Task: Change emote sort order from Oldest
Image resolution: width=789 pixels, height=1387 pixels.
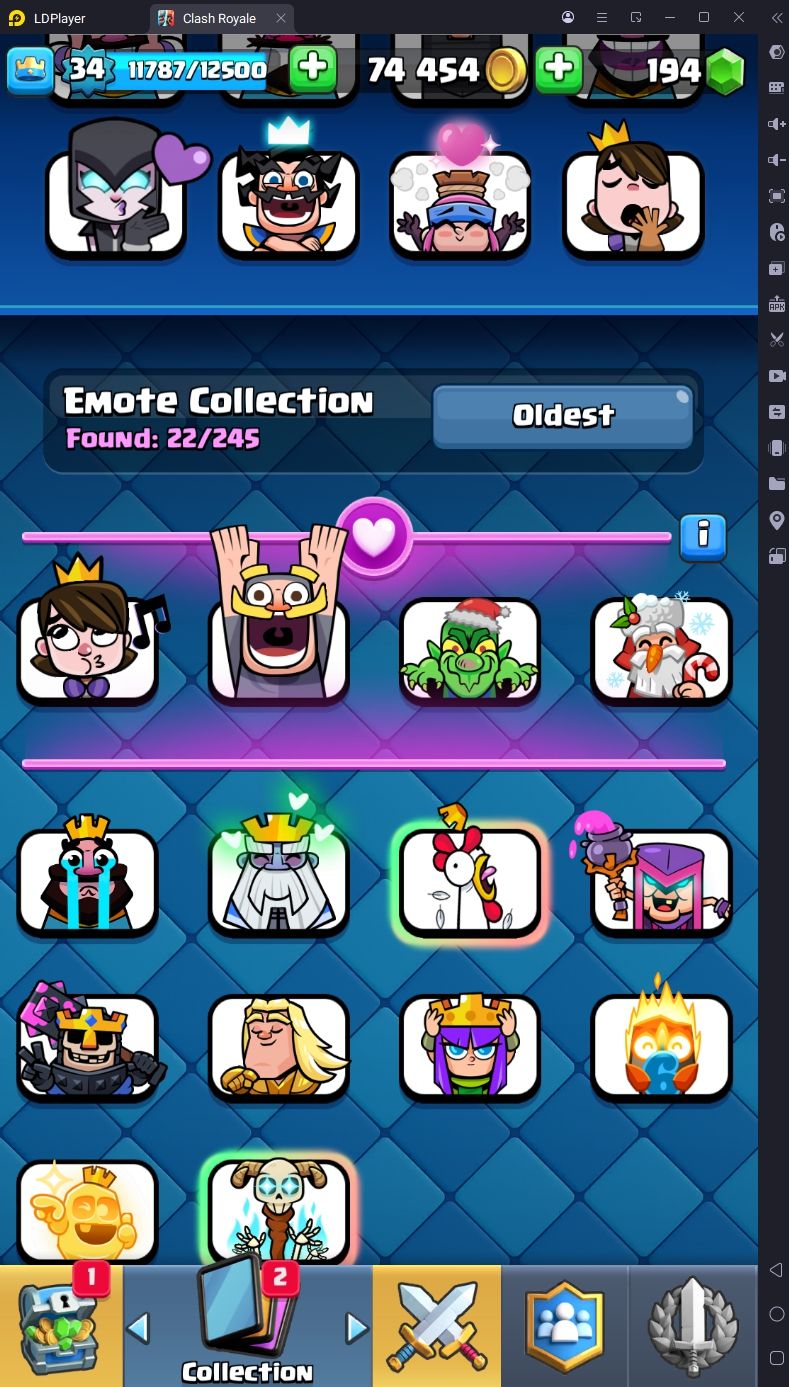Action: (x=563, y=416)
